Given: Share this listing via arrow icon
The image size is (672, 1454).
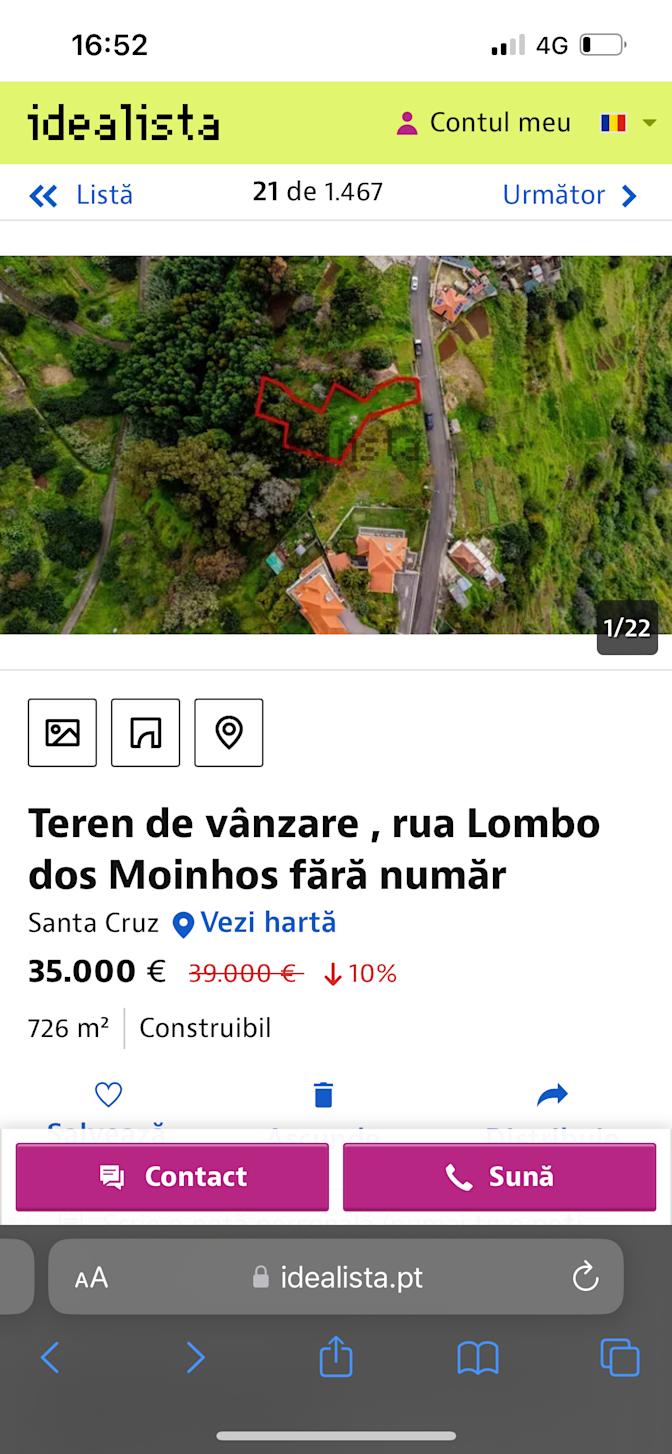Looking at the screenshot, I should (552, 1095).
